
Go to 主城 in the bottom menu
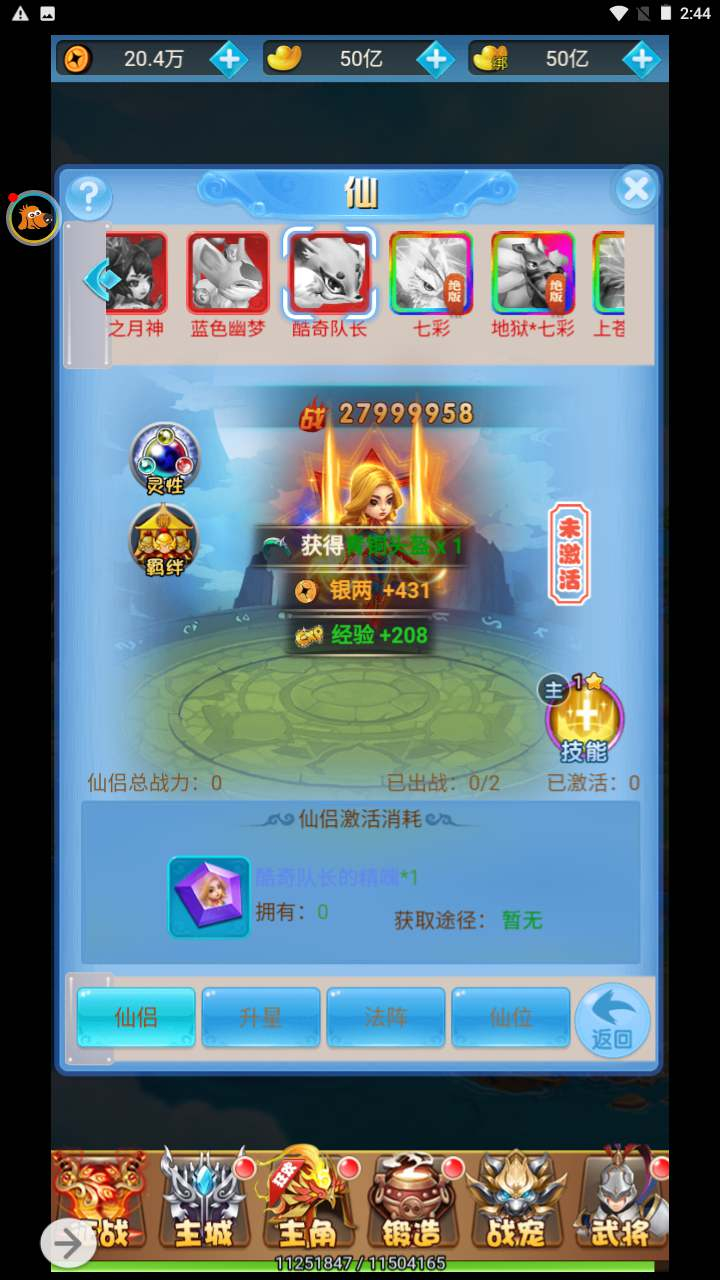pos(204,1202)
